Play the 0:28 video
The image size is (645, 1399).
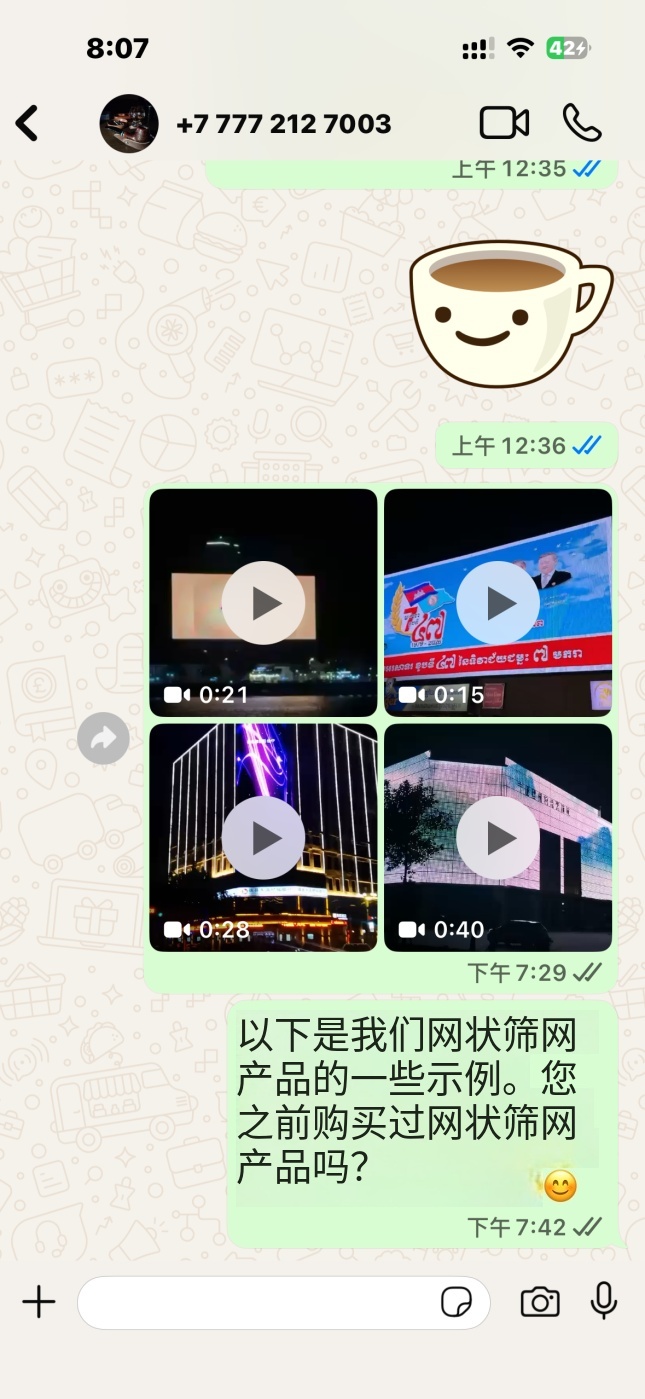tap(264, 838)
